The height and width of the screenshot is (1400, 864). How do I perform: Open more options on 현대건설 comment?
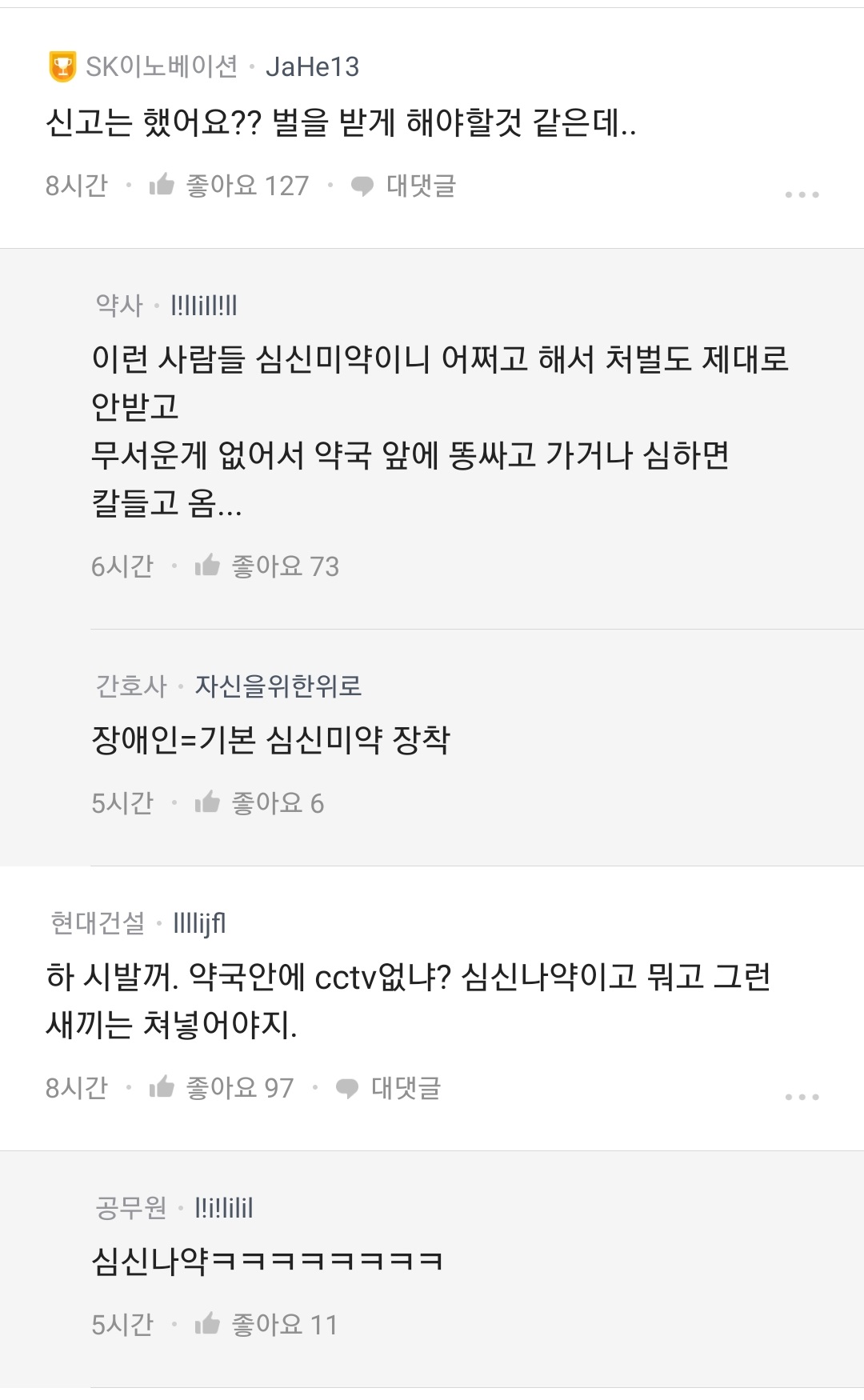point(802,1097)
